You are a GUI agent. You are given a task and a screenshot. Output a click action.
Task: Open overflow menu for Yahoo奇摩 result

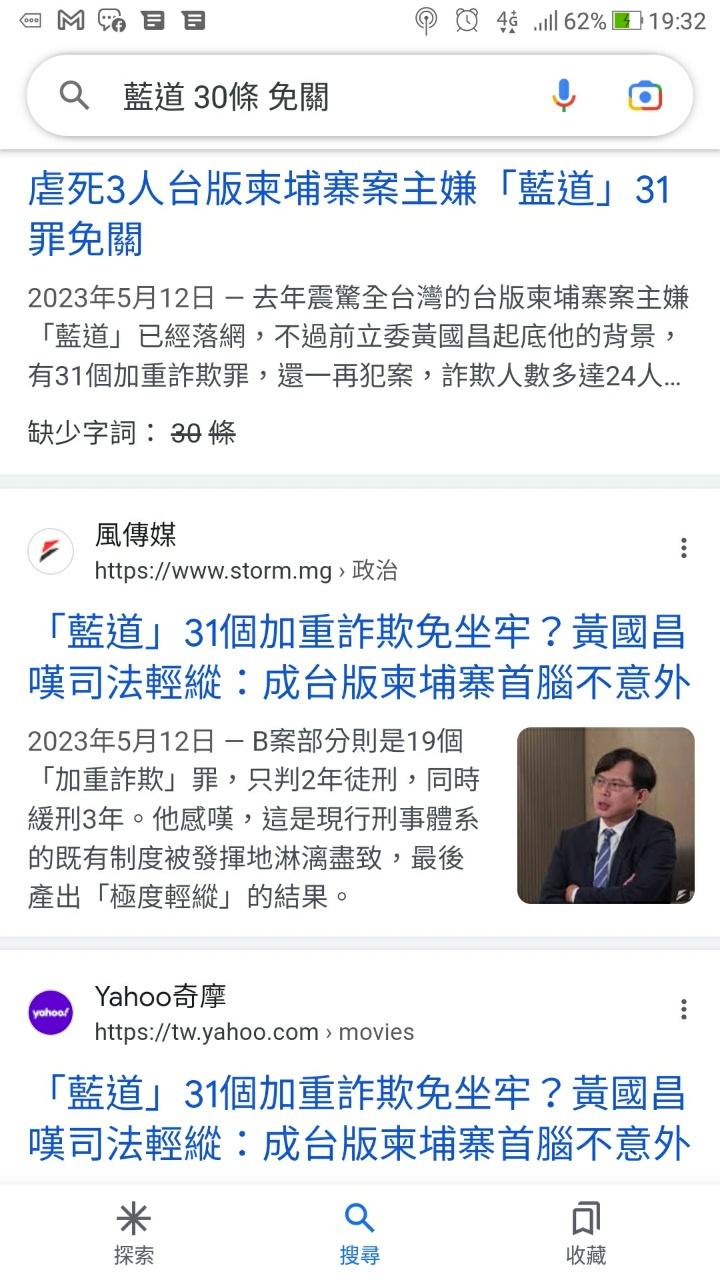pos(684,1009)
